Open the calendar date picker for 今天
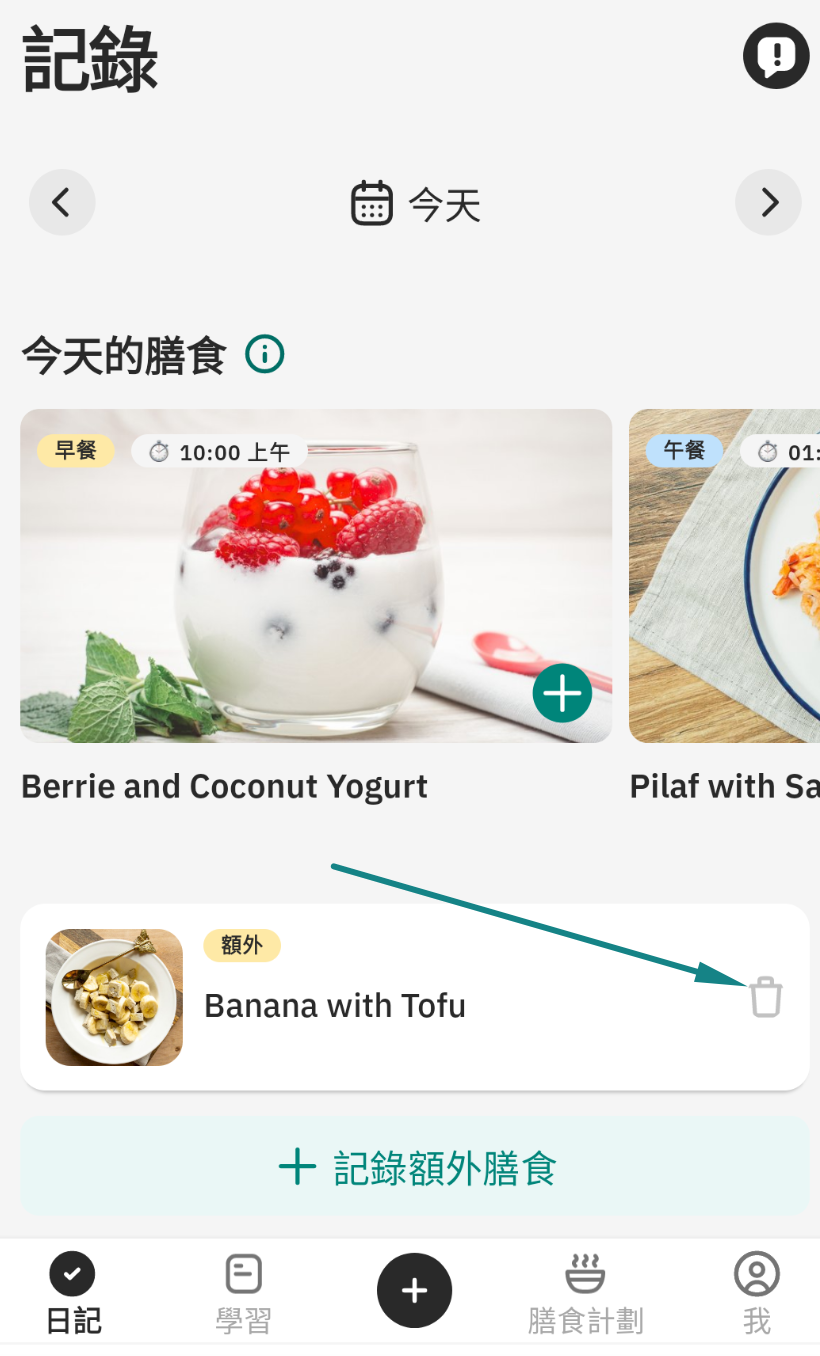This screenshot has height=1356, width=820. pyautogui.click(x=415, y=204)
